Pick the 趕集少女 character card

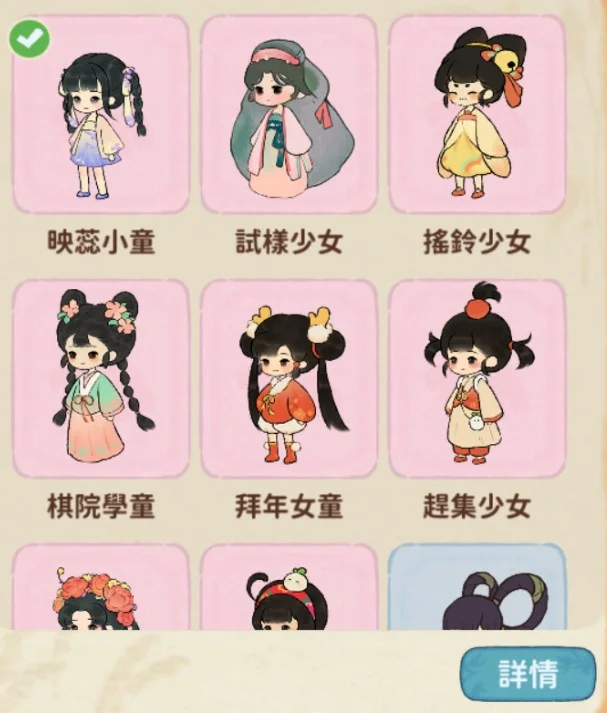477,380
